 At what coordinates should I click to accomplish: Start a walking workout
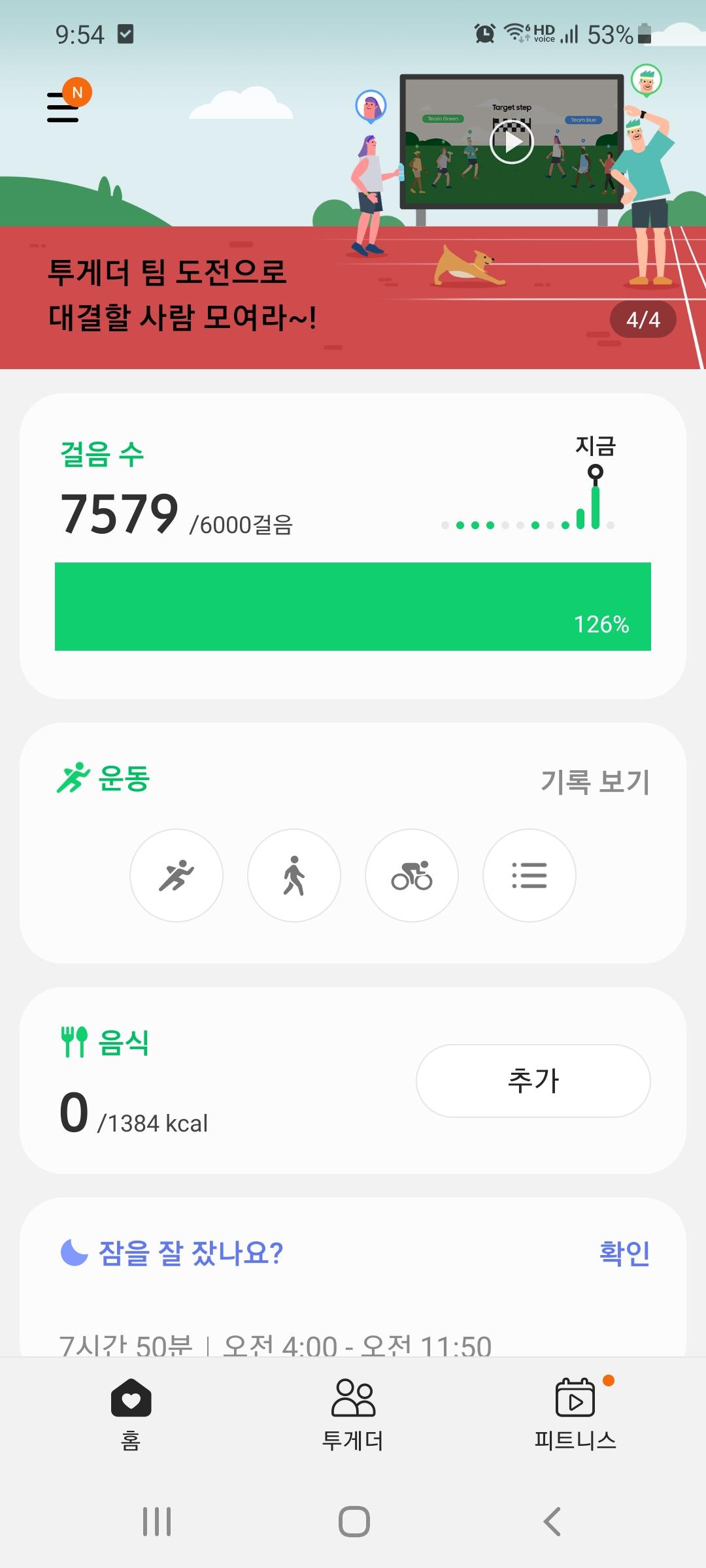click(x=294, y=875)
